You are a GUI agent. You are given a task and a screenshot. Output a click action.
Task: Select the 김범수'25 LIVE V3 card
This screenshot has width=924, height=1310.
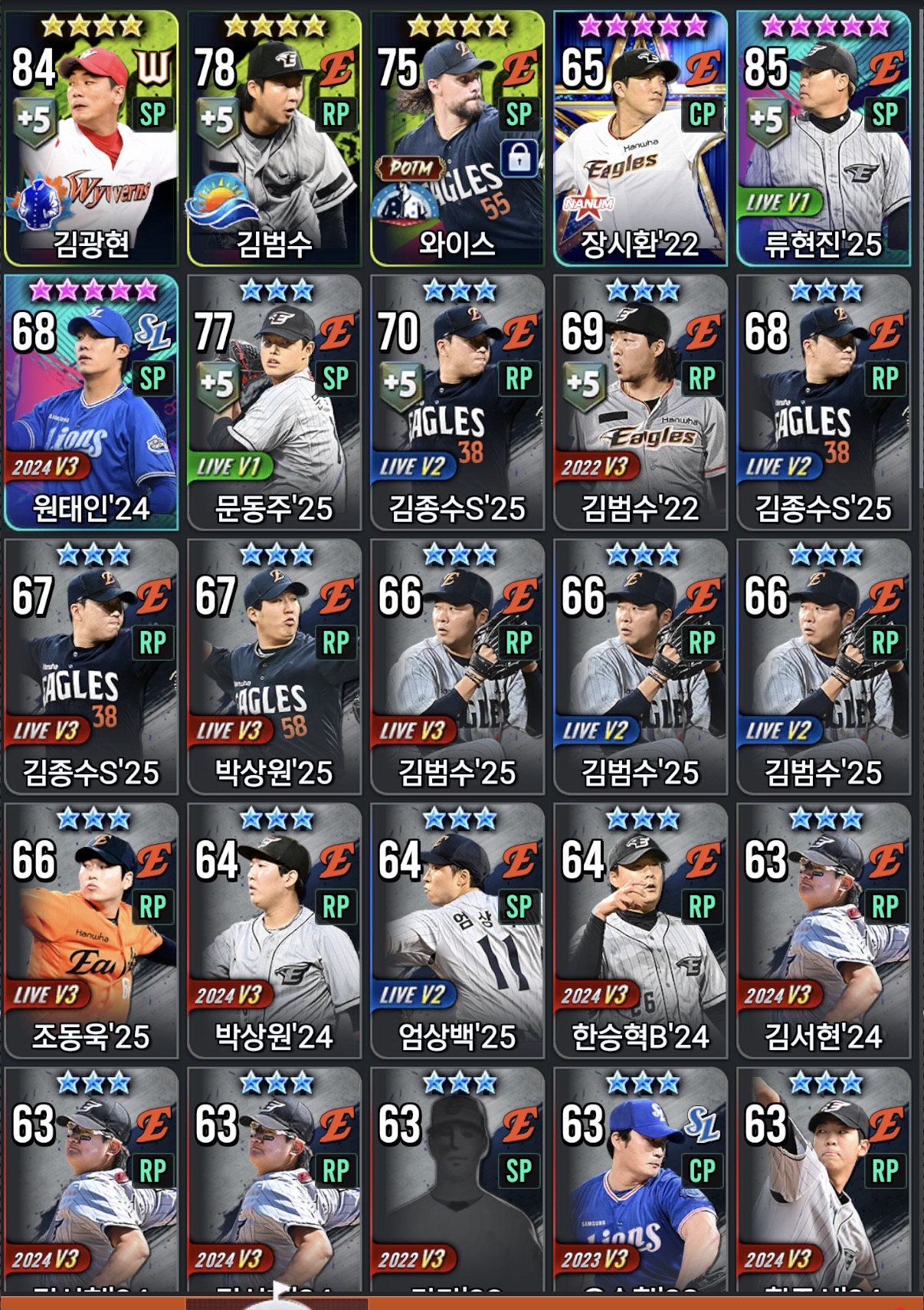457,668
